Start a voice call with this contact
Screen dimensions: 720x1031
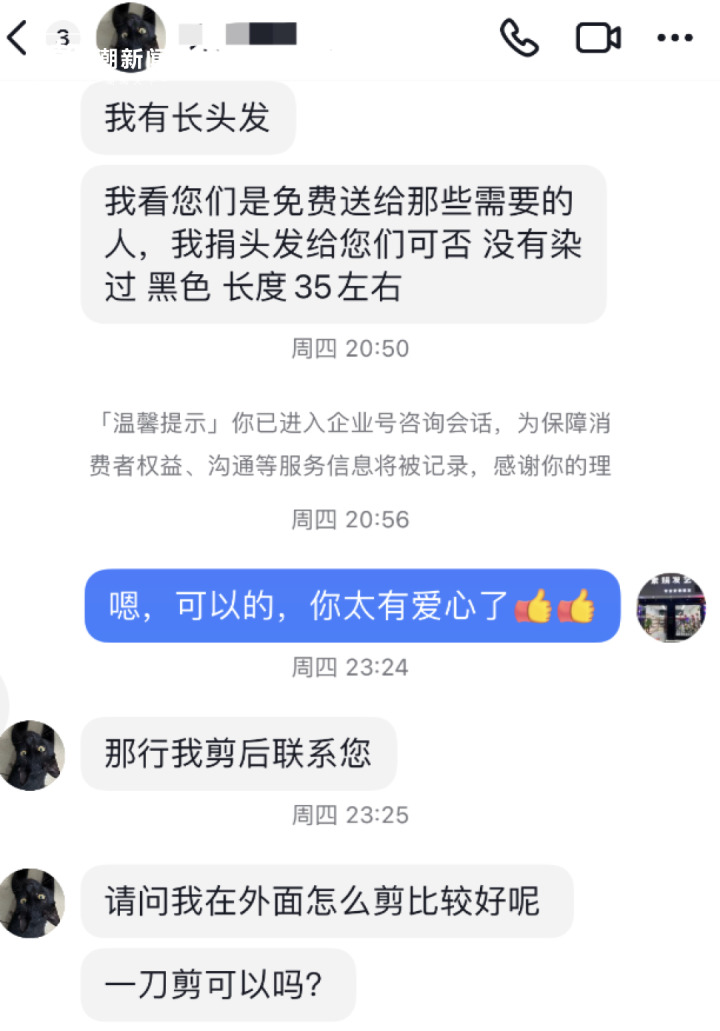point(519,38)
